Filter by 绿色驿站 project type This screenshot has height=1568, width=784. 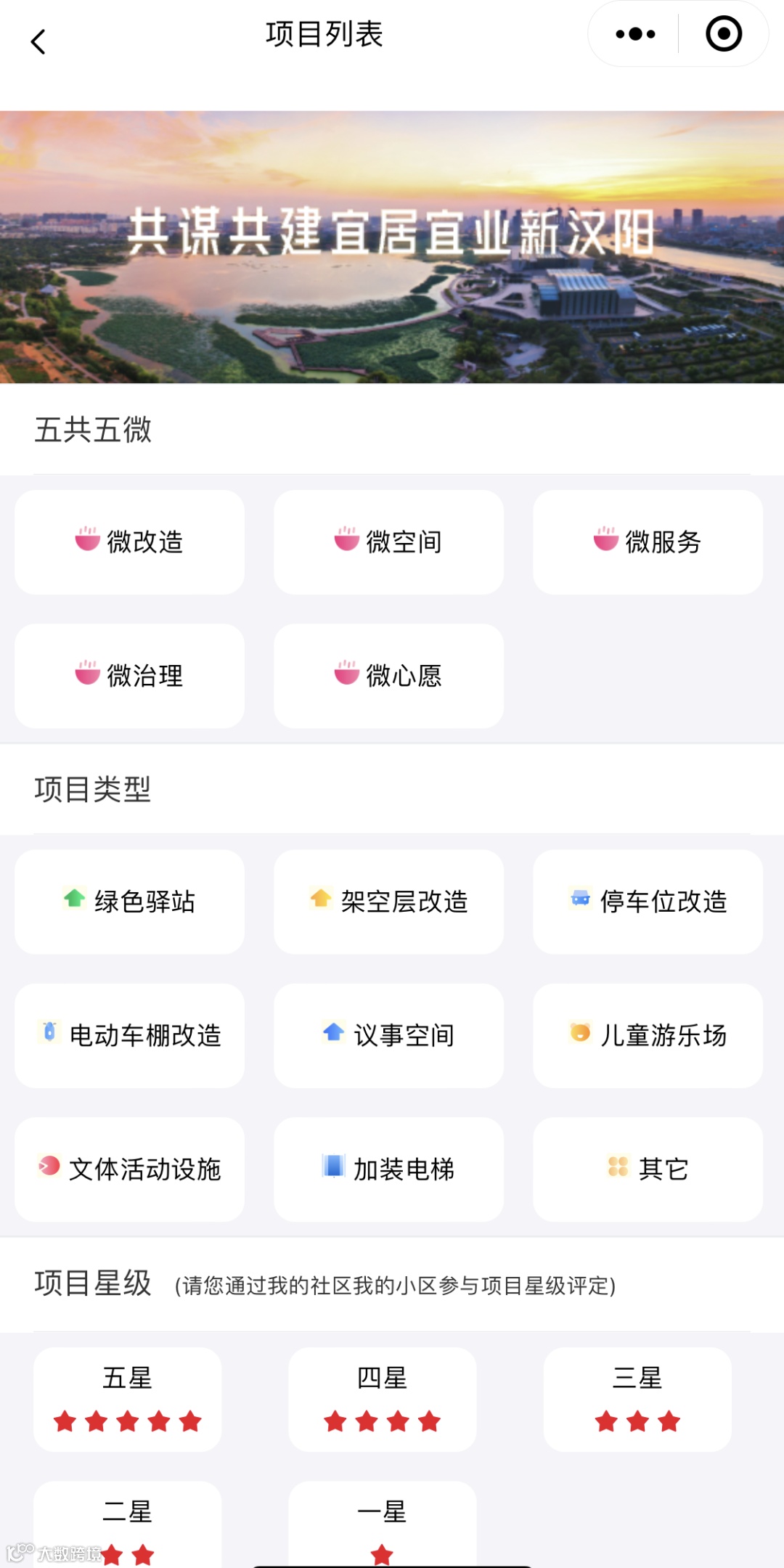point(129,902)
